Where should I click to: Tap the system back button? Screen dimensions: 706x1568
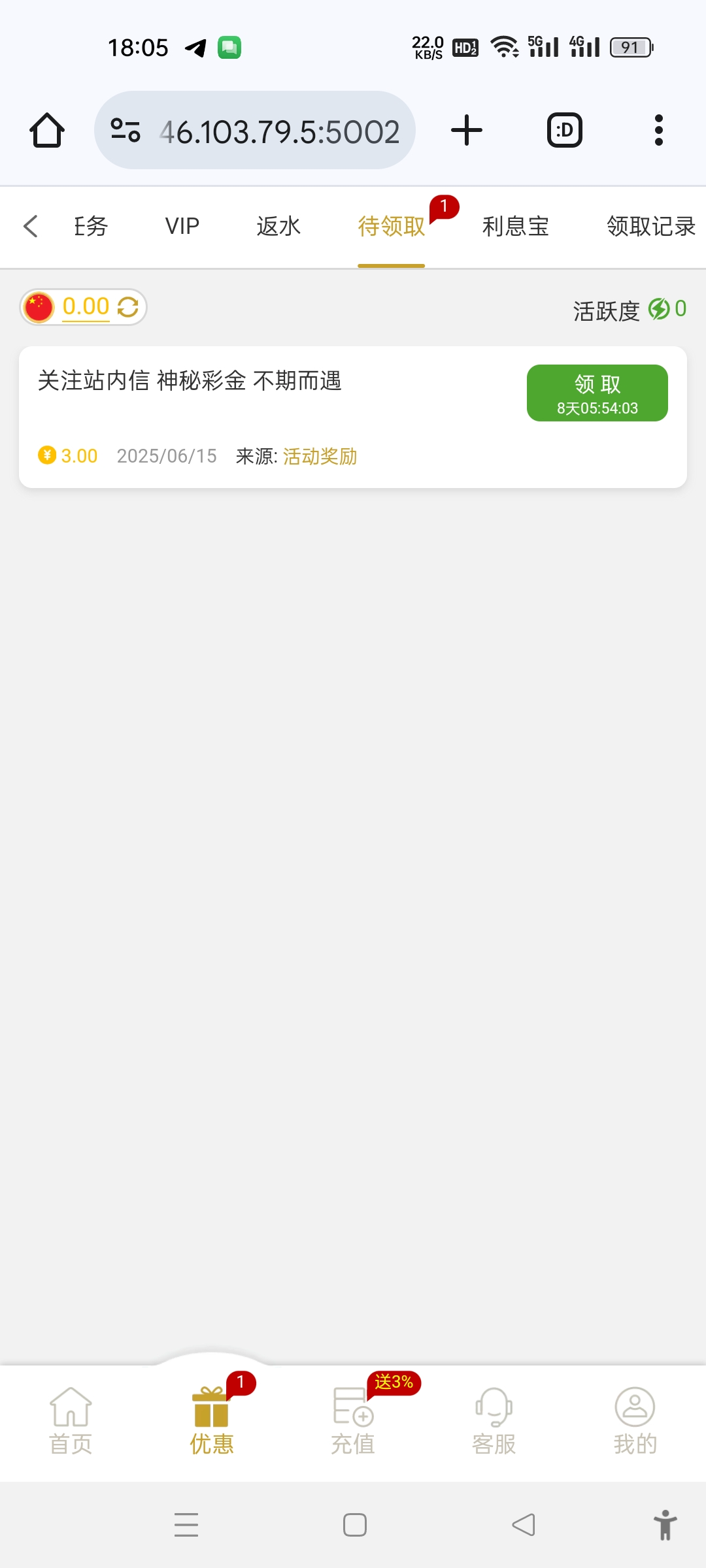tap(523, 1525)
